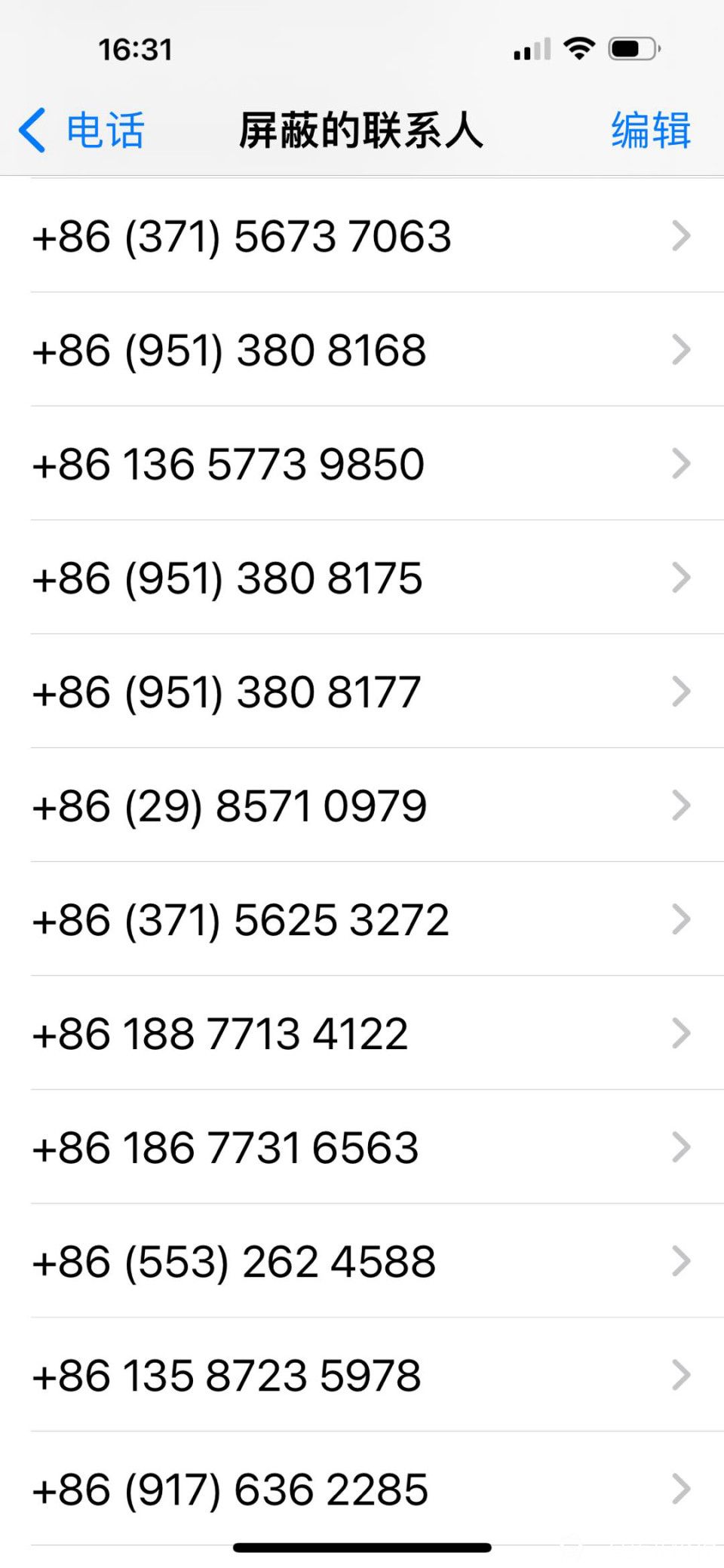The width and height of the screenshot is (724, 1568).
Task: Open blocked number +86 (553) 262 4588
Action: click(x=362, y=1261)
